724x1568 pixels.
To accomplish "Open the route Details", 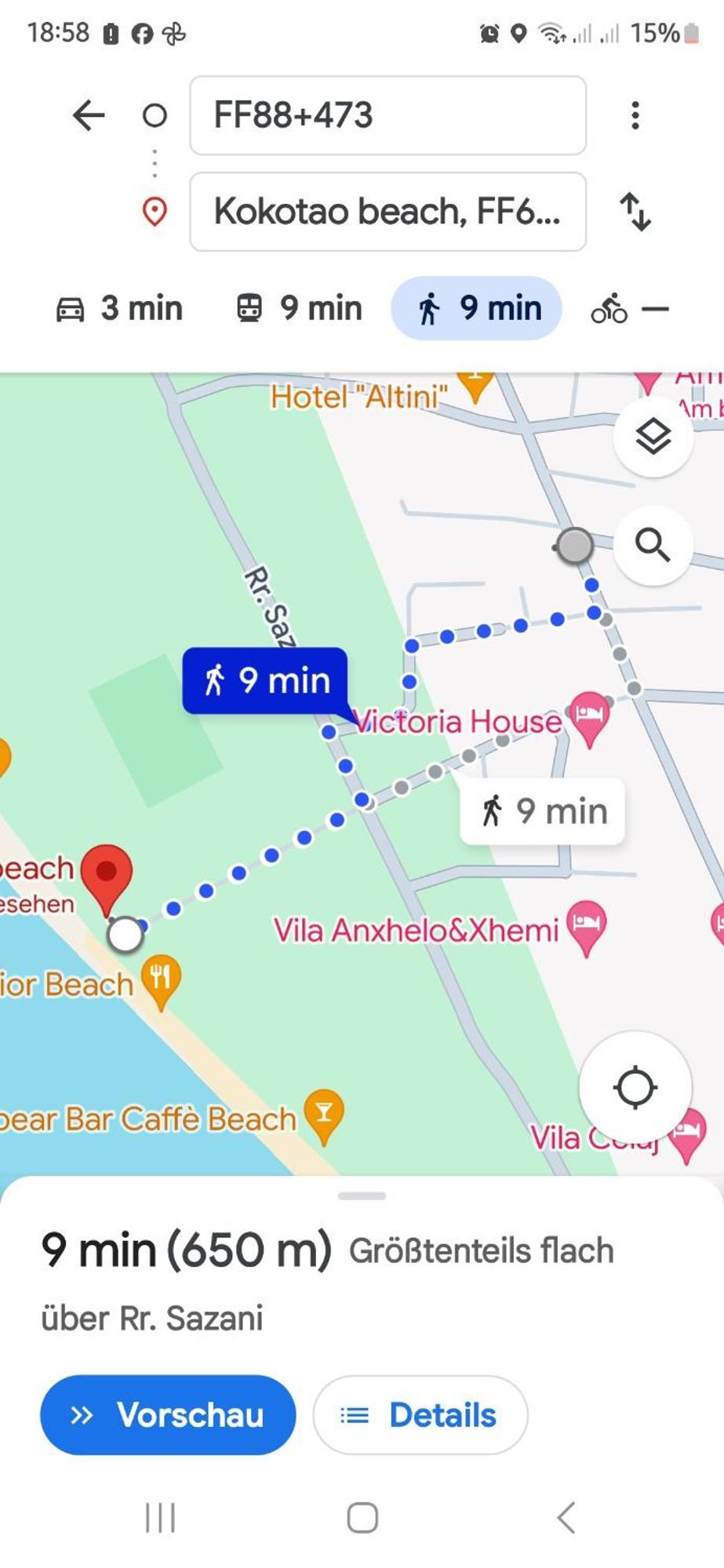I will coord(420,1415).
